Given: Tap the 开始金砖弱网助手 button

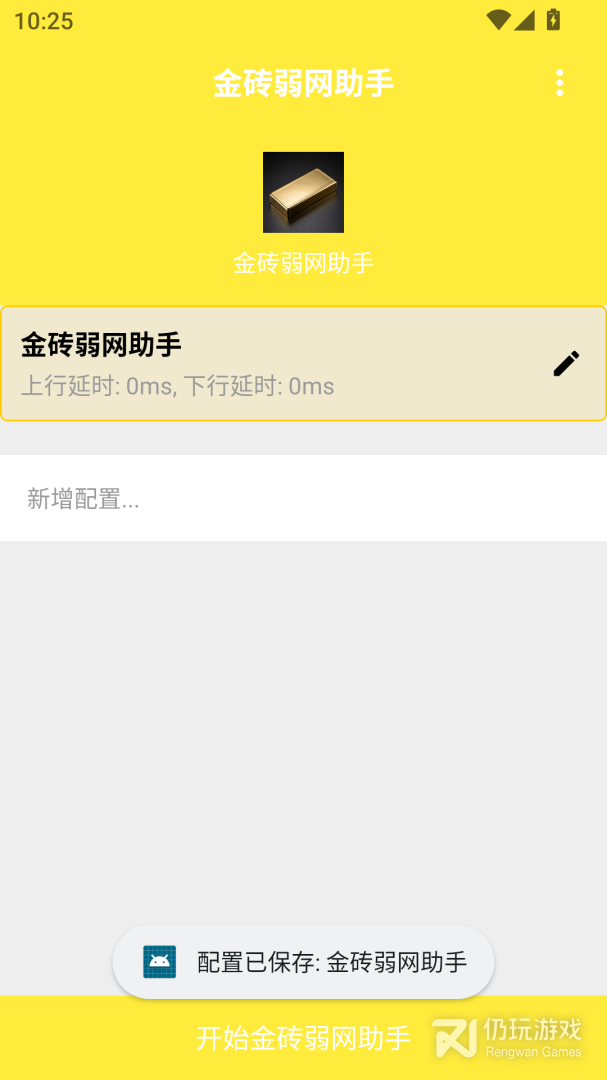Looking at the screenshot, I should 303,1037.
